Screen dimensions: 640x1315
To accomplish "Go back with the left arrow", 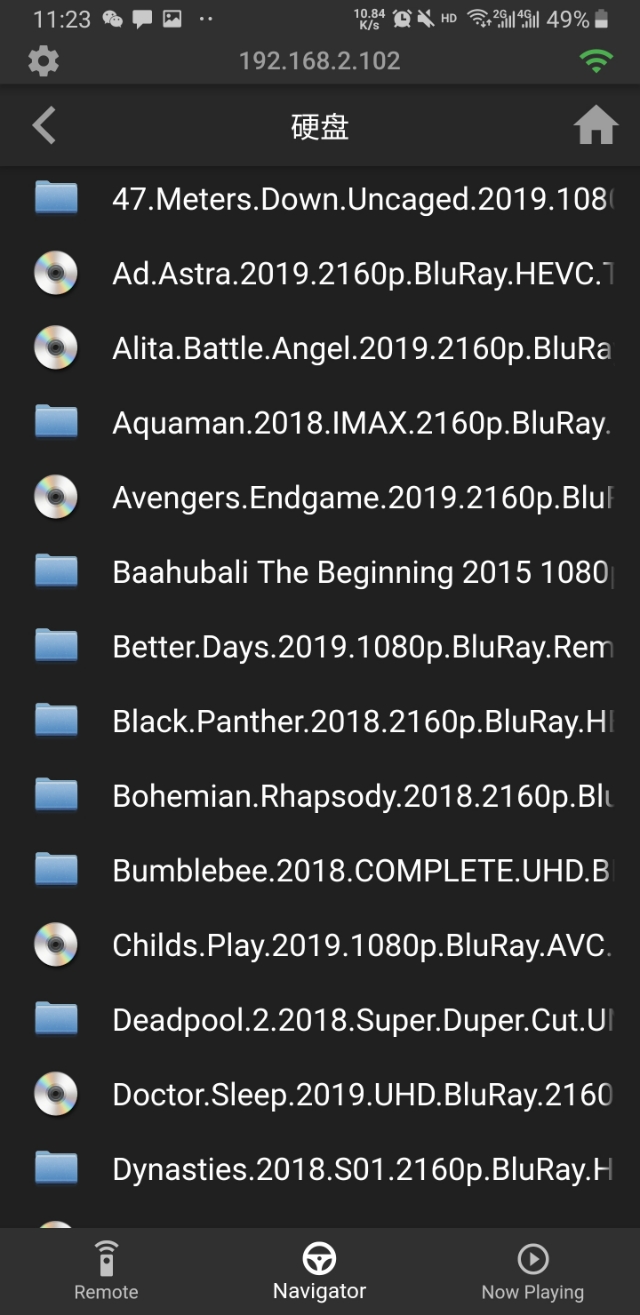I will 44,127.
